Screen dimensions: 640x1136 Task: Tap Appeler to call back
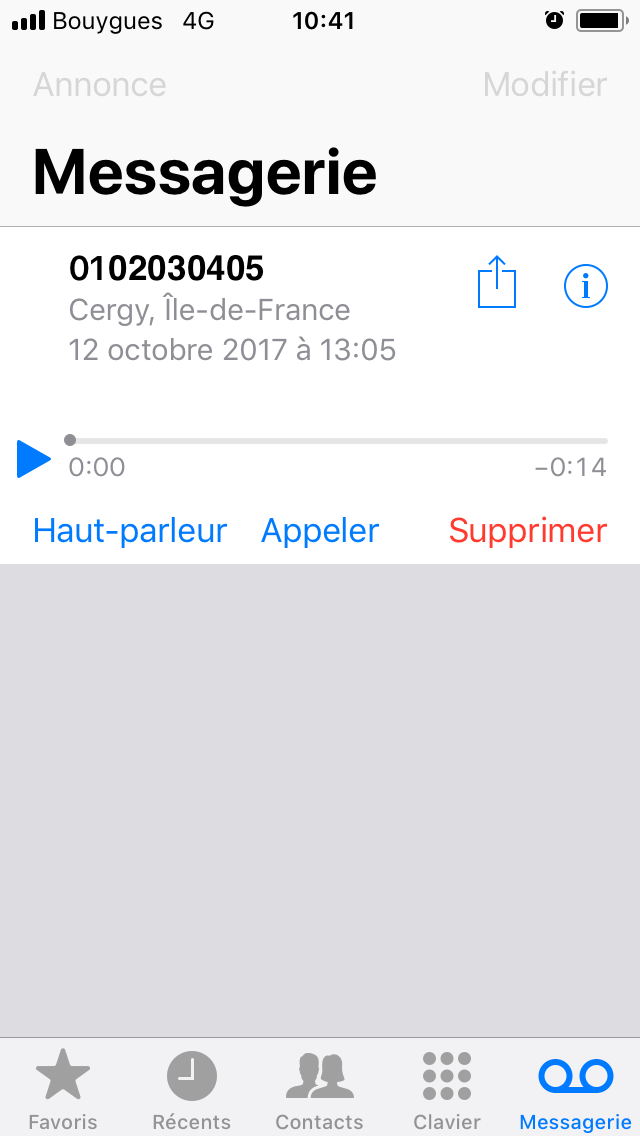(320, 530)
